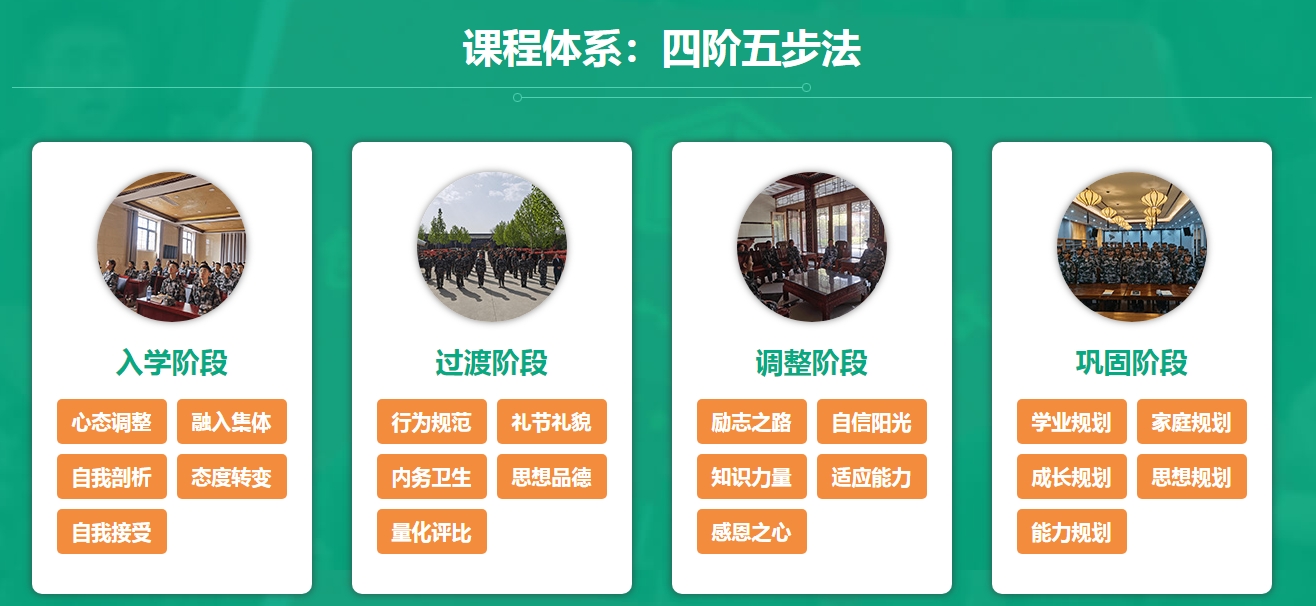Open the 思想规划 tag
Image resolution: width=1316 pixels, height=606 pixels.
click(x=1192, y=477)
